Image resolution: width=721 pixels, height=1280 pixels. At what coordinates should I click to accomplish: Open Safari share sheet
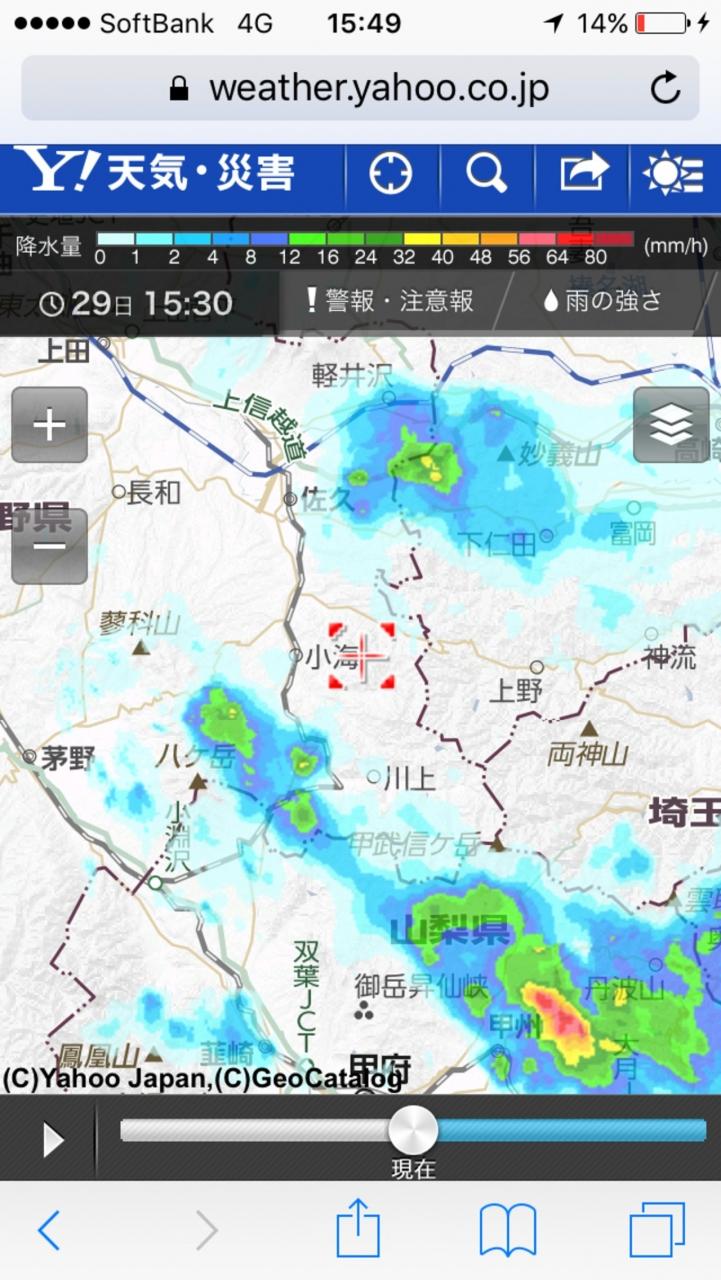point(358,1230)
